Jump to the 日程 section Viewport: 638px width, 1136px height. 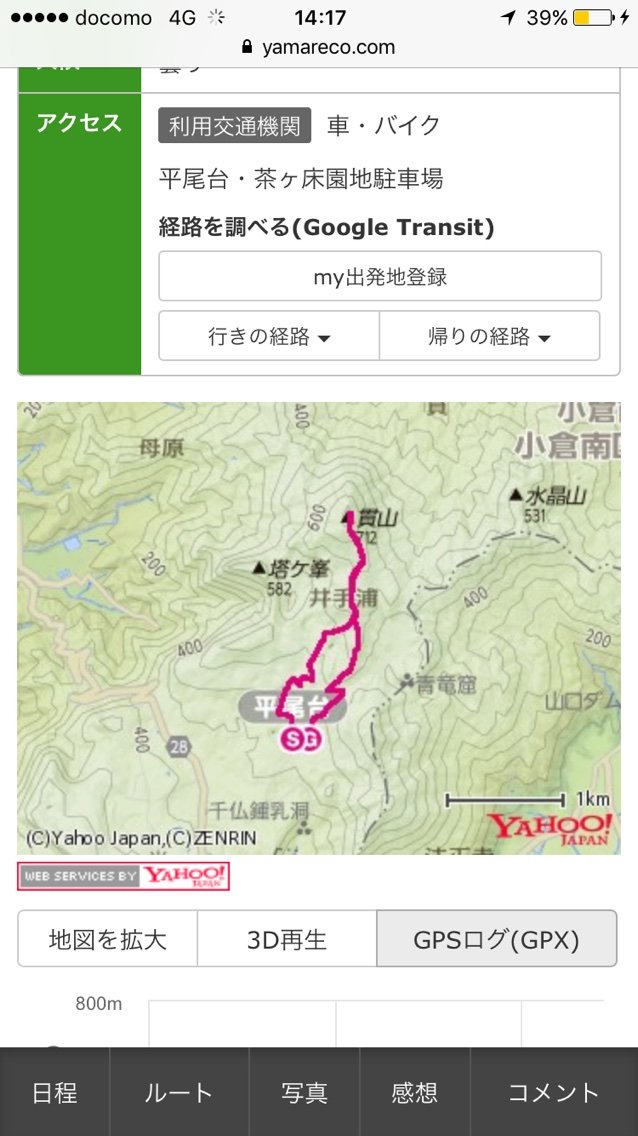coord(55,1092)
